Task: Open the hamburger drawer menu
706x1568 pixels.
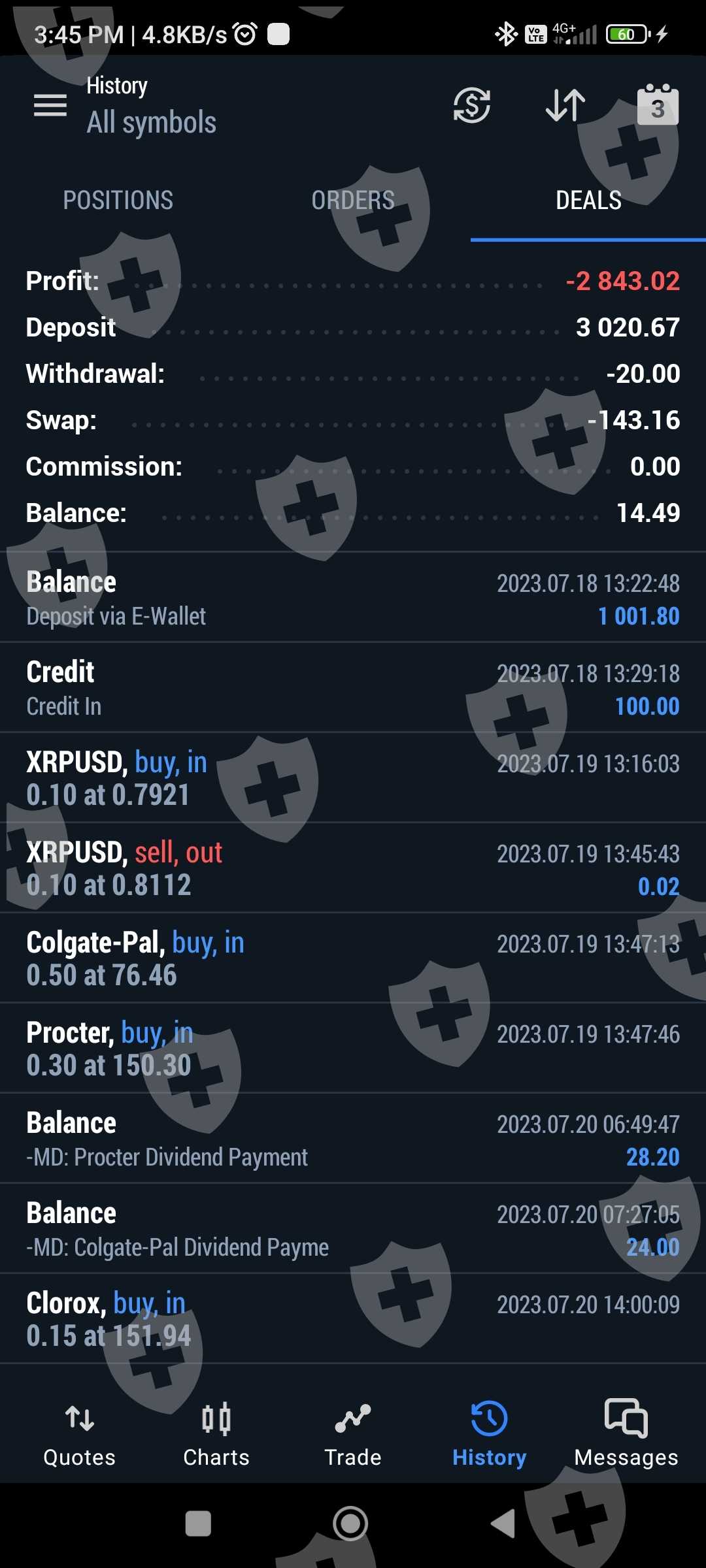Action: (50, 105)
